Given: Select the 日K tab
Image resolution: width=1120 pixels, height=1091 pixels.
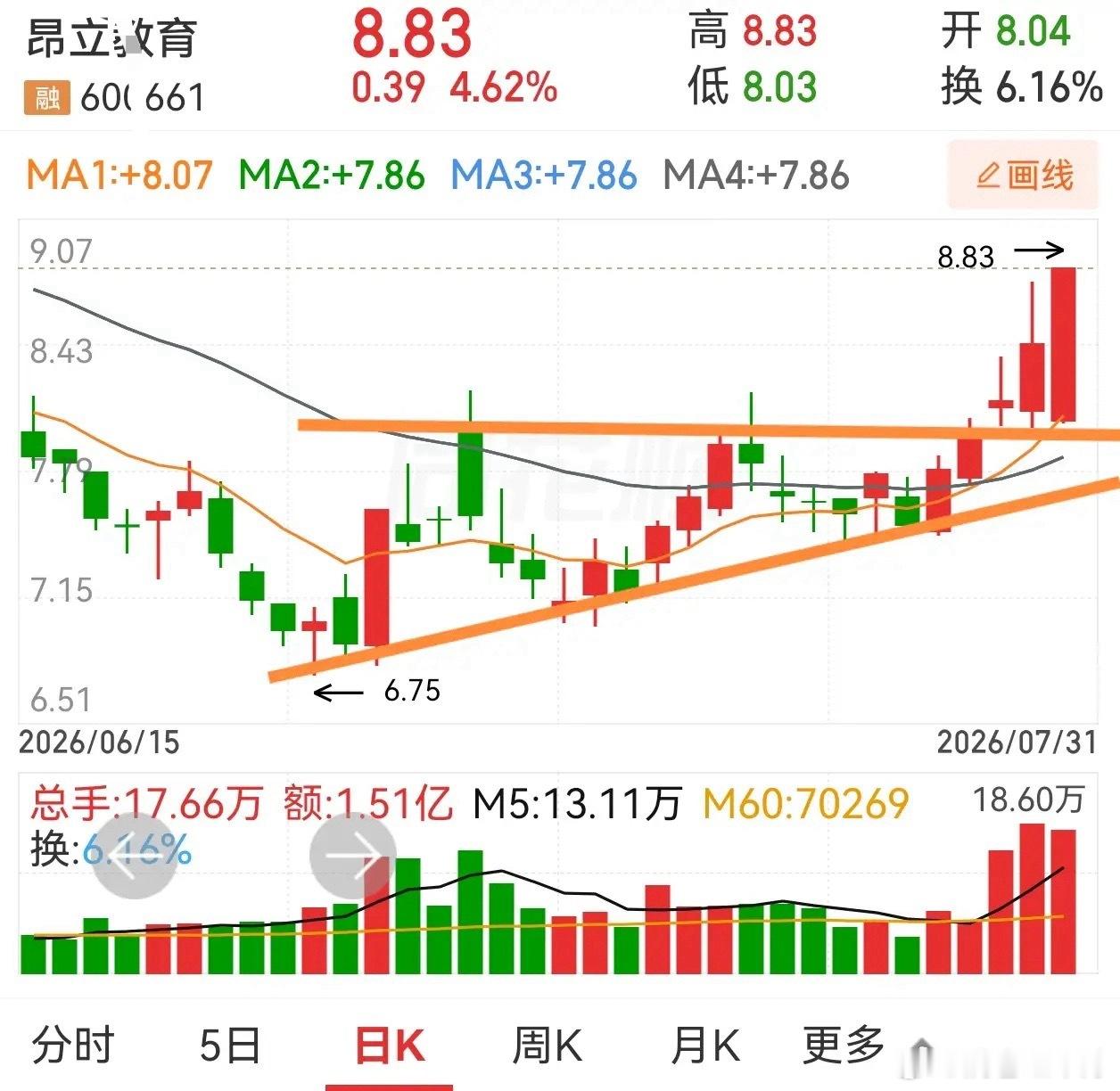Looking at the screenshot, I should 390,1045.
